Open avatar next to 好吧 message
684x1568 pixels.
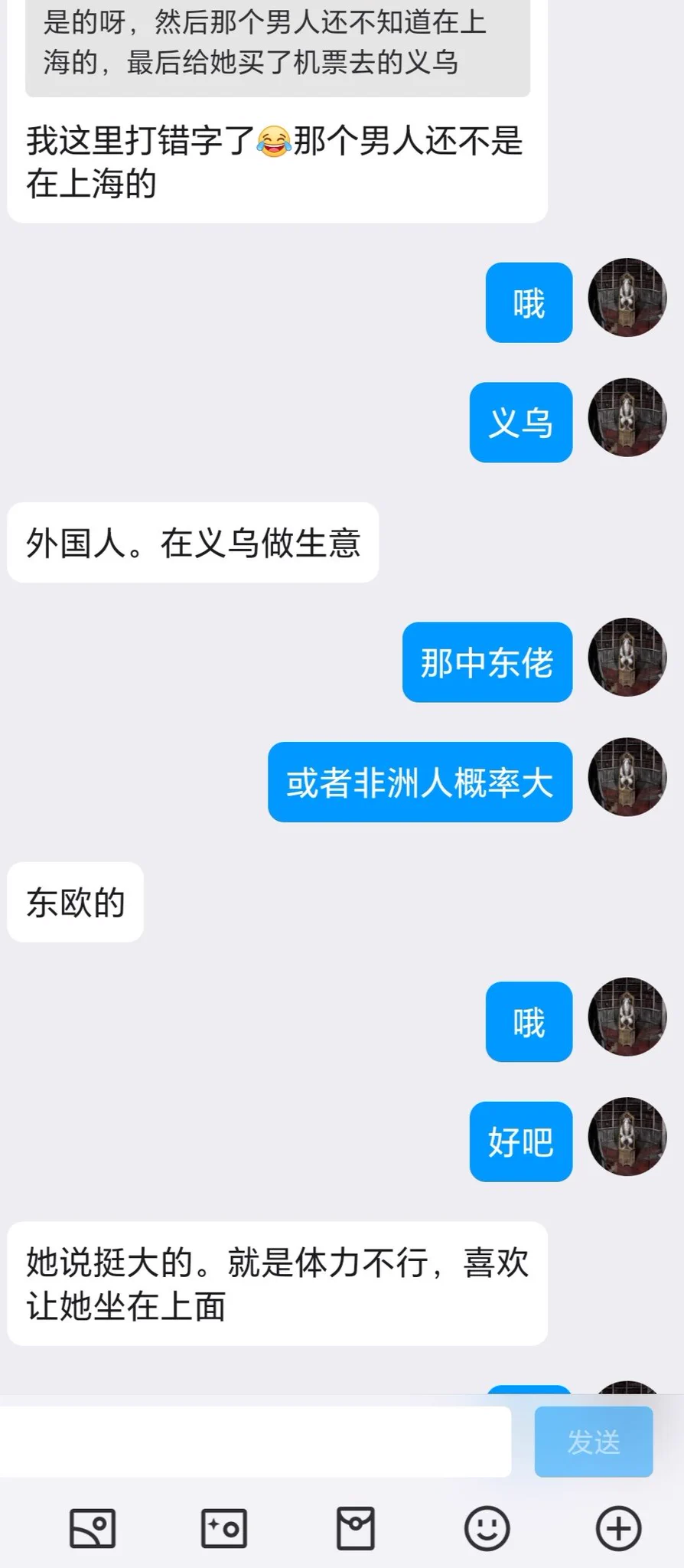tap(627, 1137)
